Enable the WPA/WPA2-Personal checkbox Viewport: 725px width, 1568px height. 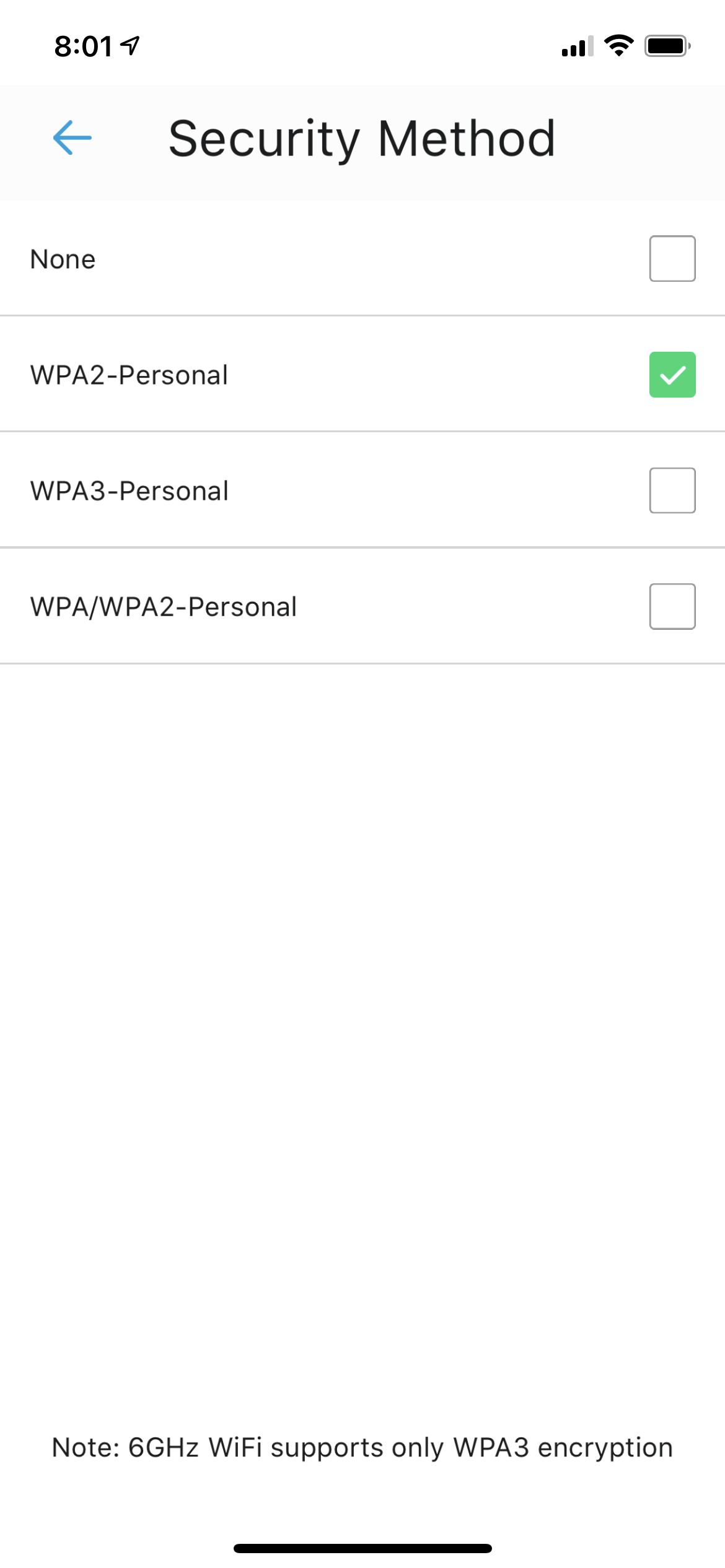(672, 606)
